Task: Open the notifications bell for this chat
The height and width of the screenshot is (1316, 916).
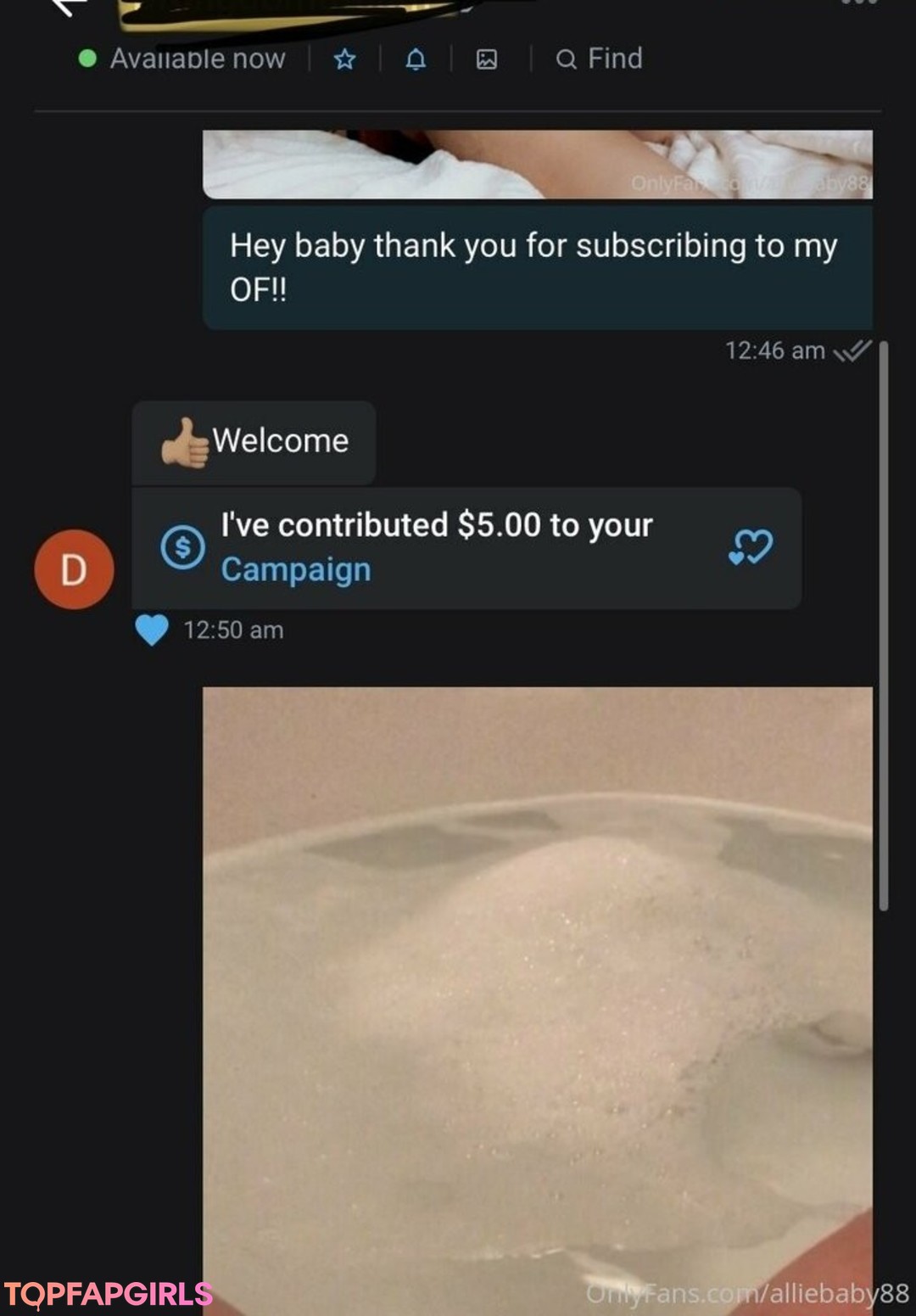Action: point(416,59)
